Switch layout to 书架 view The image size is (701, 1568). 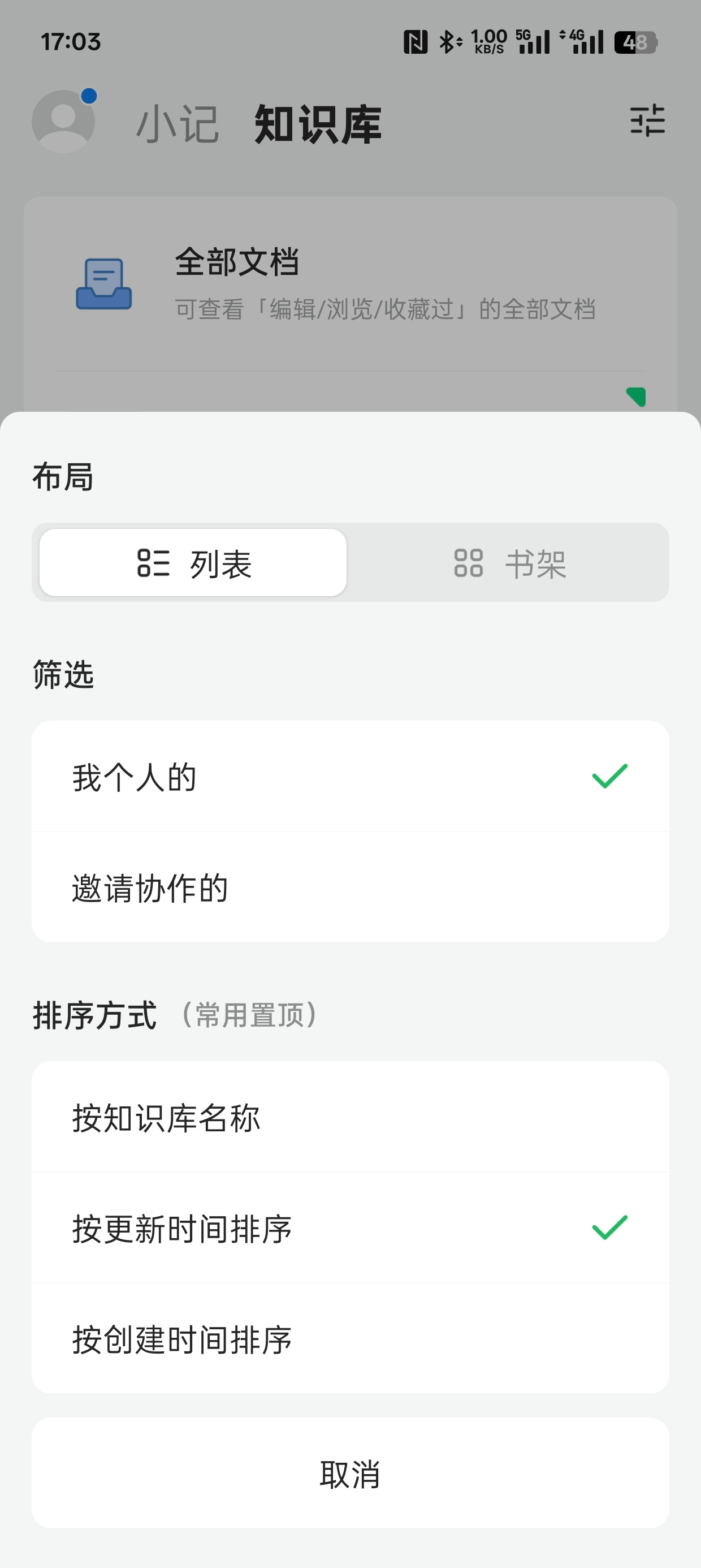click(x=510, y=562)
